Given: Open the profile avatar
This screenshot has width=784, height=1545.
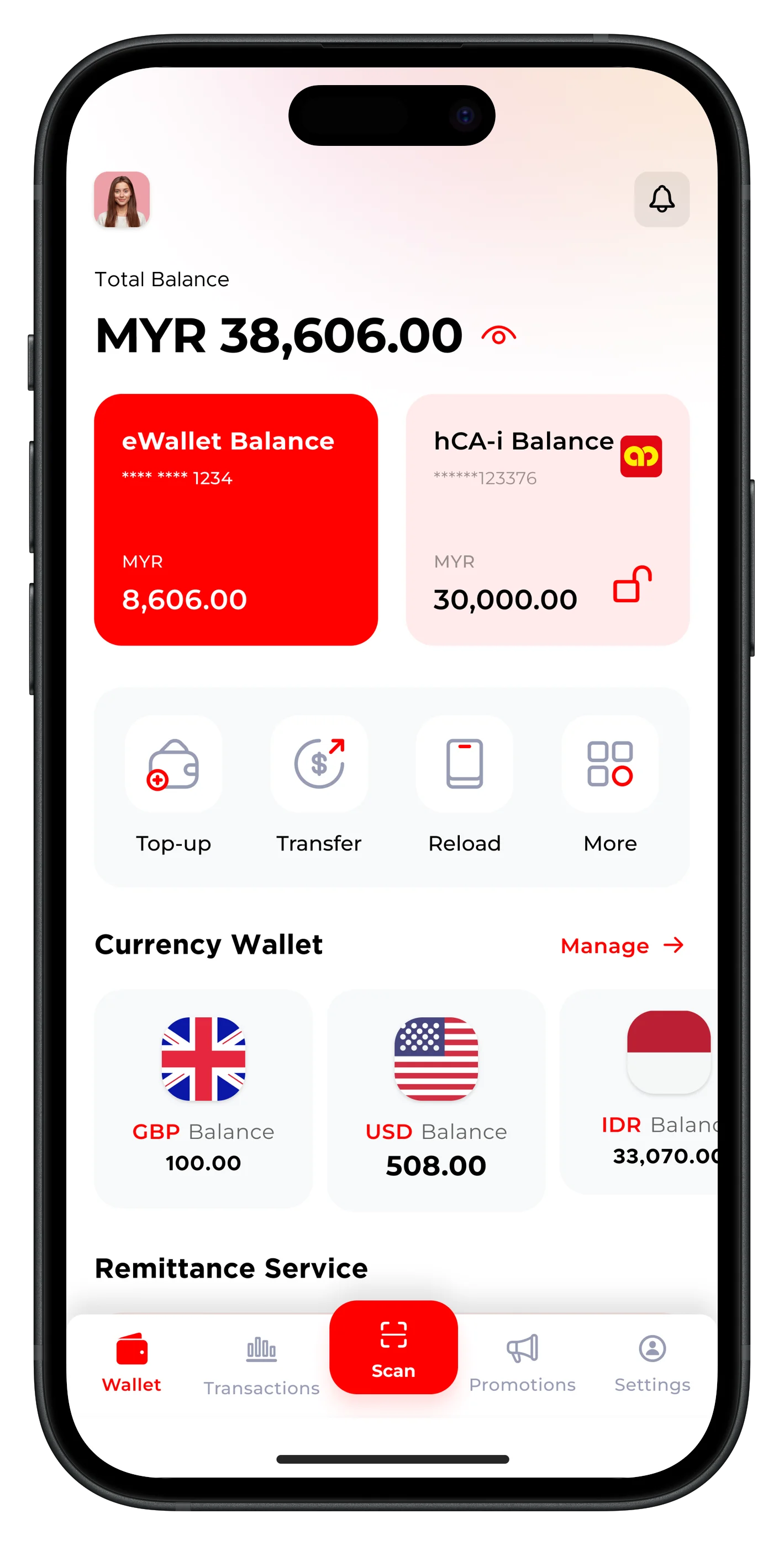Looking at the screenshot, I should pyautogui.click(x=122, y=199).
